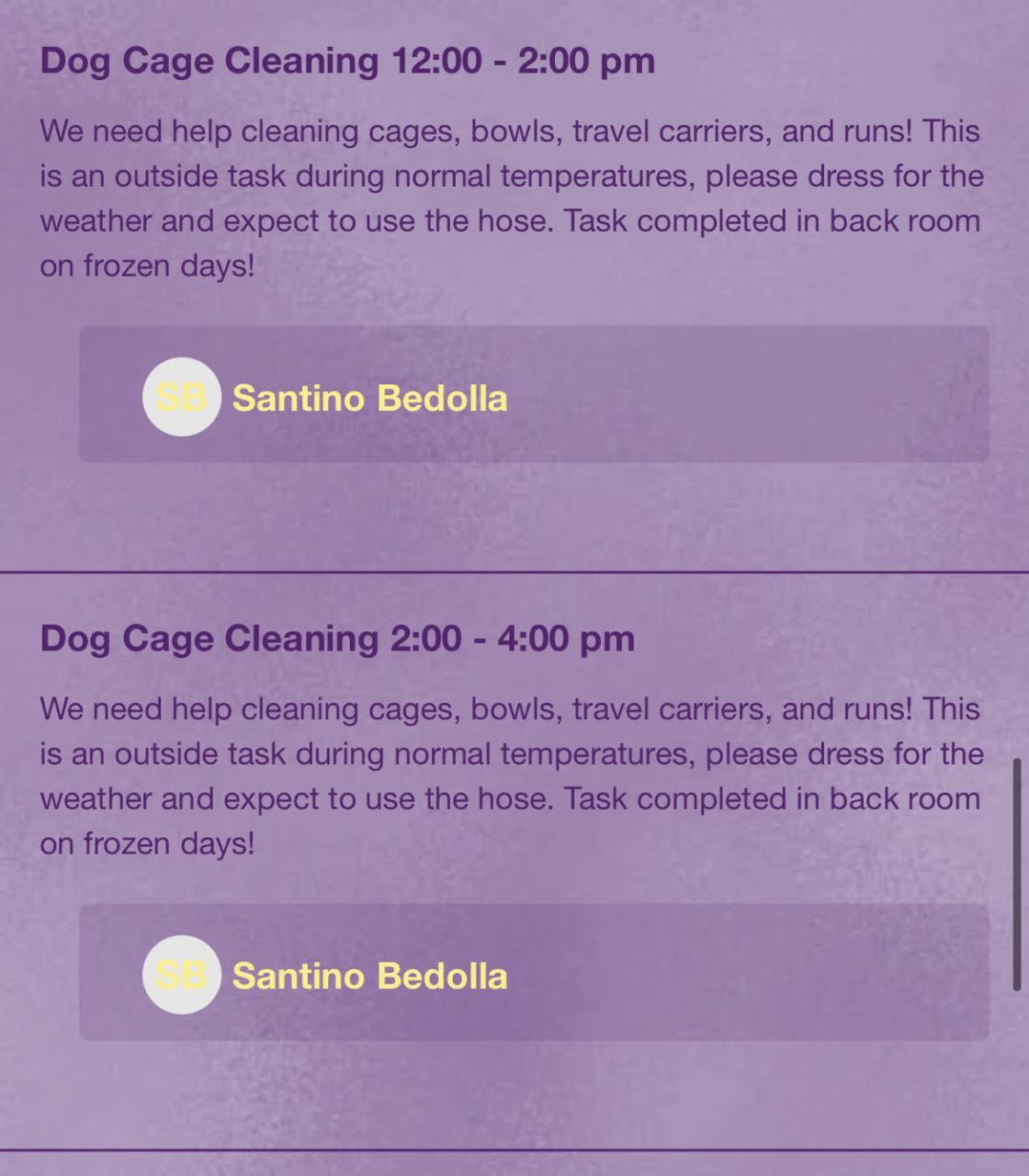Open Santino Bedolla under the 2:00 - 4:00 pm shift
1029x1176 pixels.
pyautogui.click(x=368, y=976)
